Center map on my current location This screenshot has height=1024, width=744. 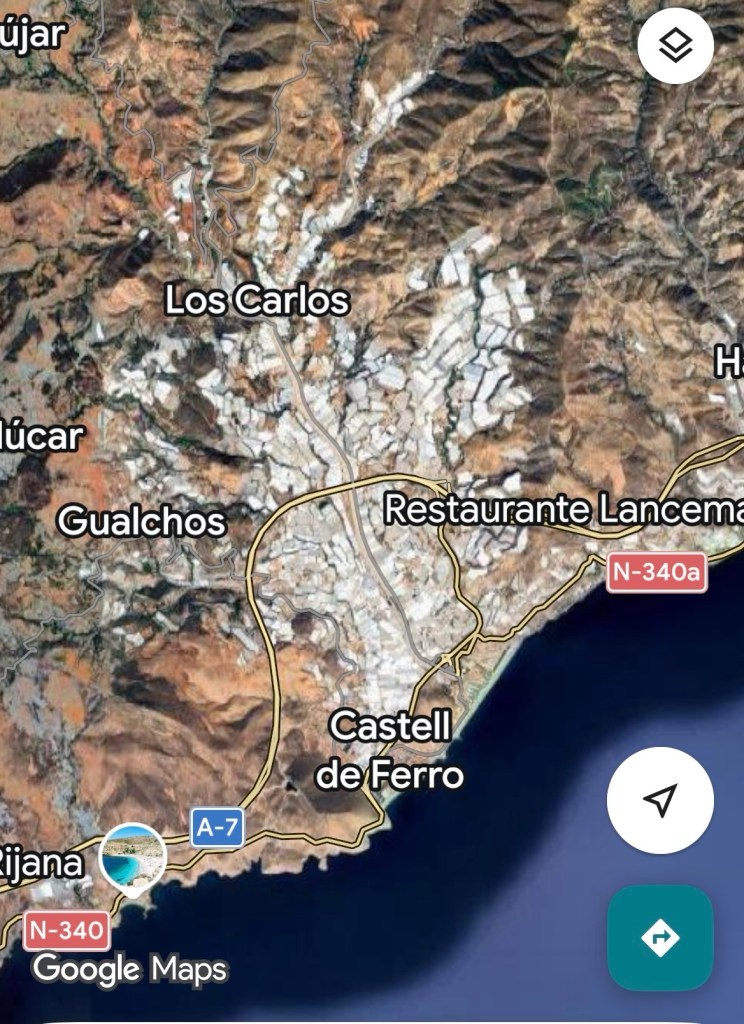click(660, 800)
